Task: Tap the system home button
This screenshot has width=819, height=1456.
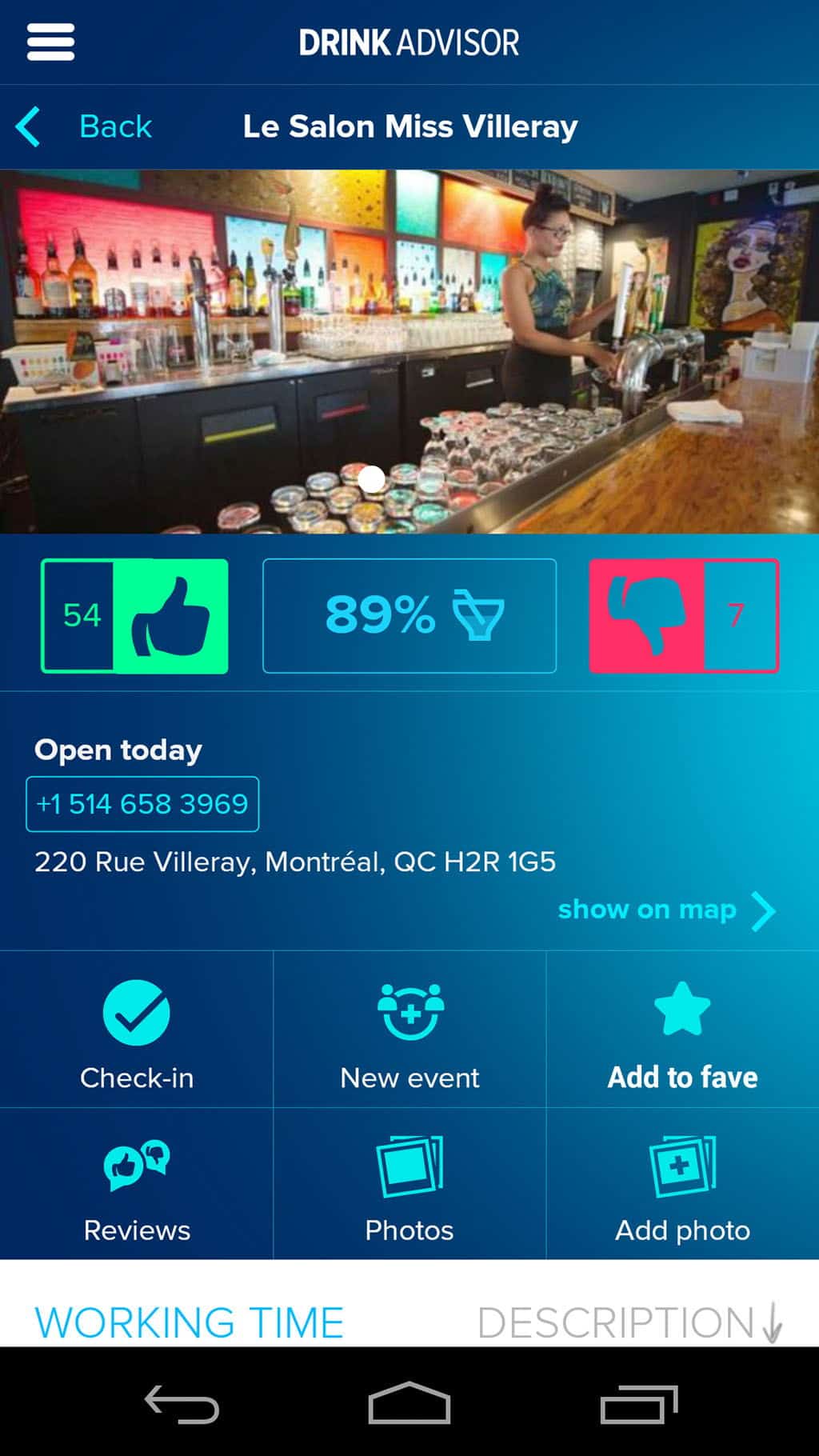Action: point(409,1403)
